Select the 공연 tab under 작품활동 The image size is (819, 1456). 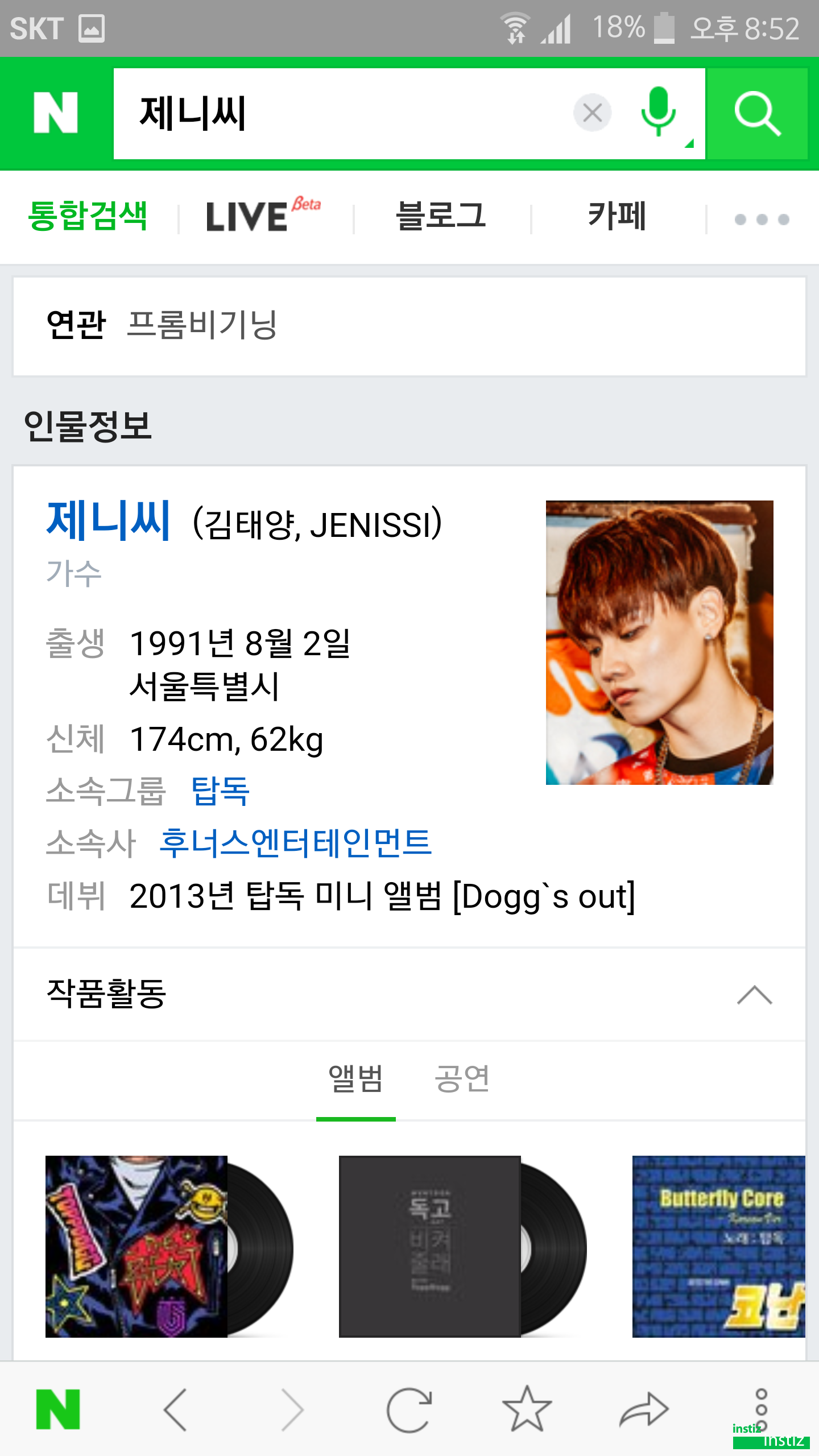tap(462, 1078)
